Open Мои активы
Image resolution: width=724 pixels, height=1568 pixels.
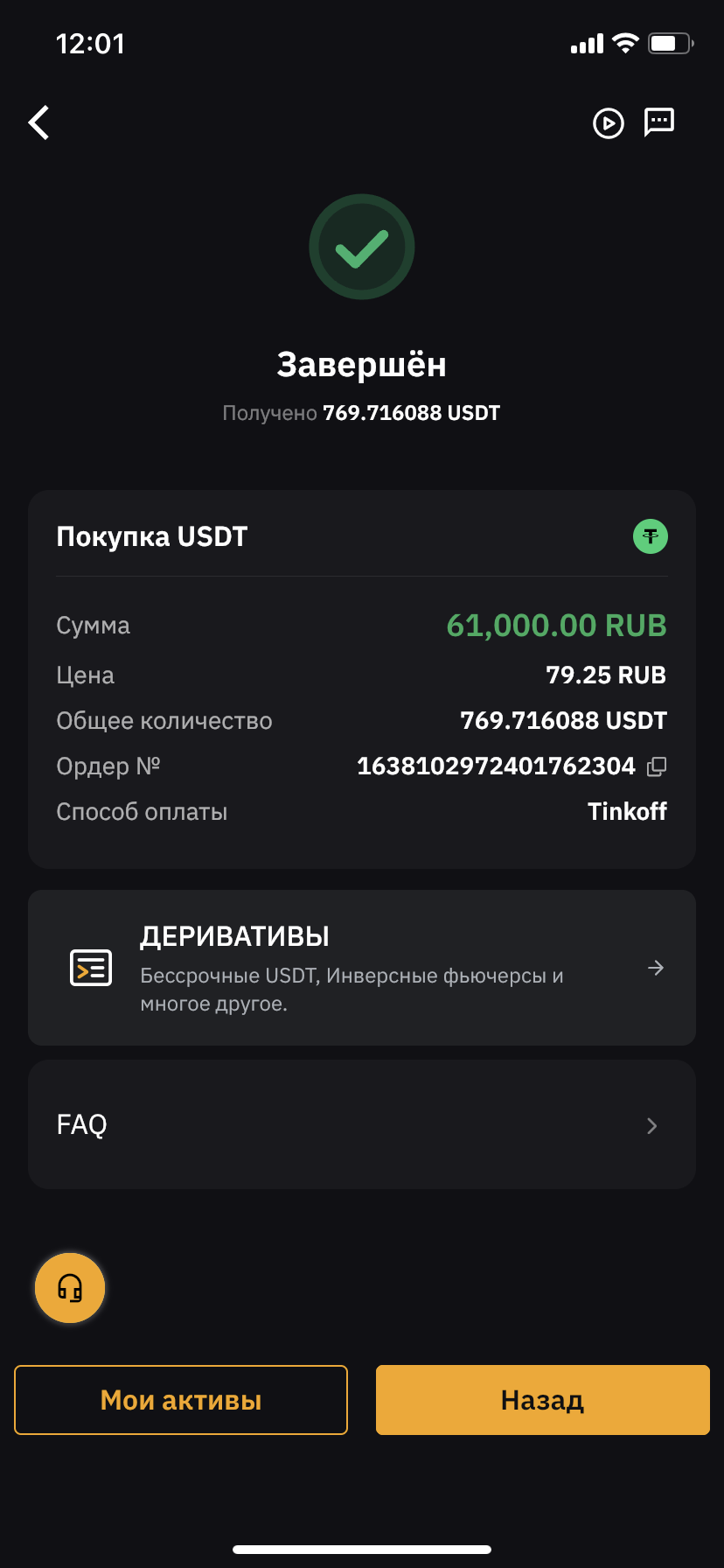(x=181, y=1400)
